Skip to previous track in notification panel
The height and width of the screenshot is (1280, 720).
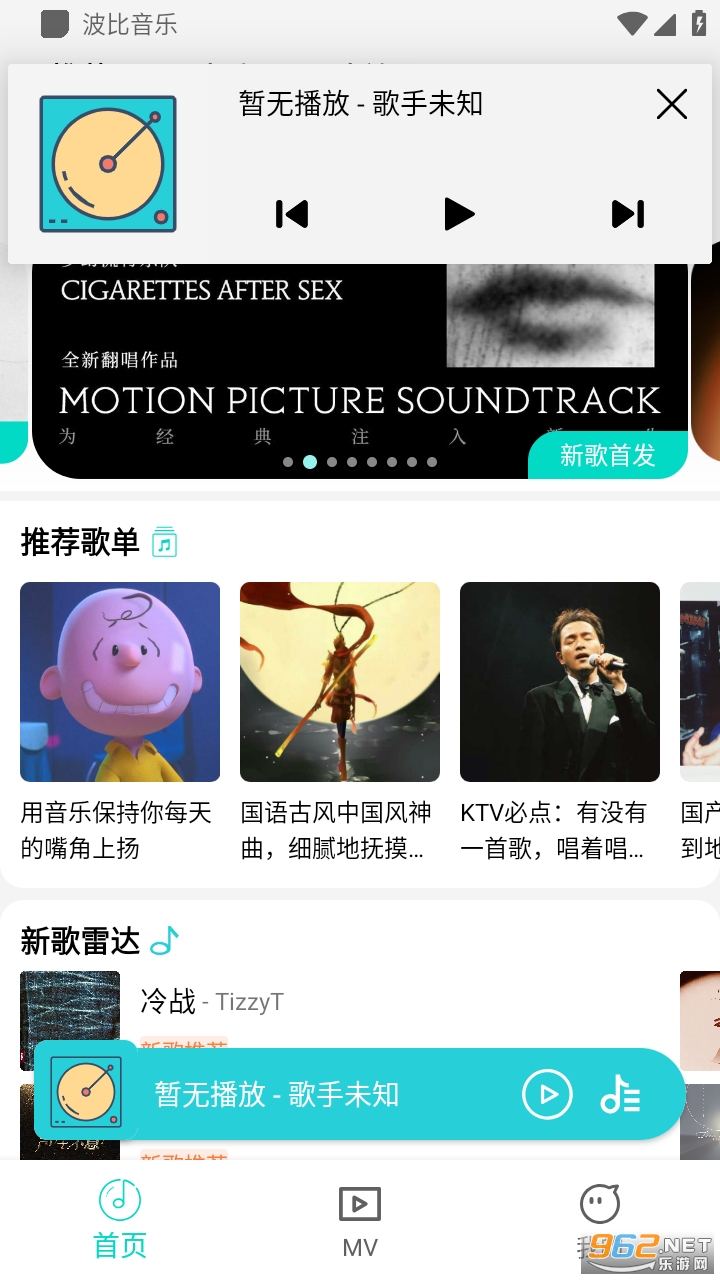click(292, 214)
